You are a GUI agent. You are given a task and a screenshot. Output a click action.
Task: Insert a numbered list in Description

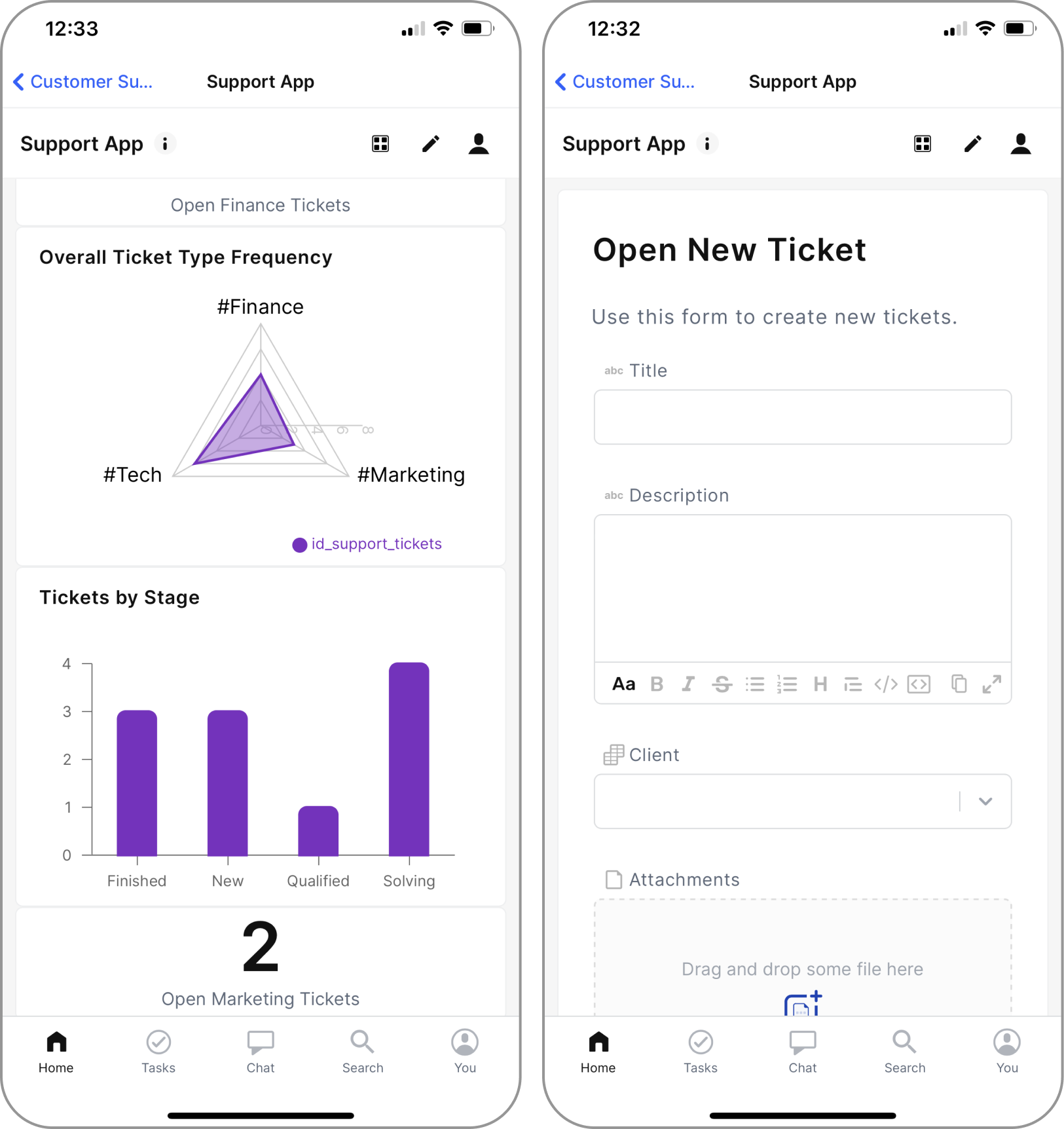point(786,684)
